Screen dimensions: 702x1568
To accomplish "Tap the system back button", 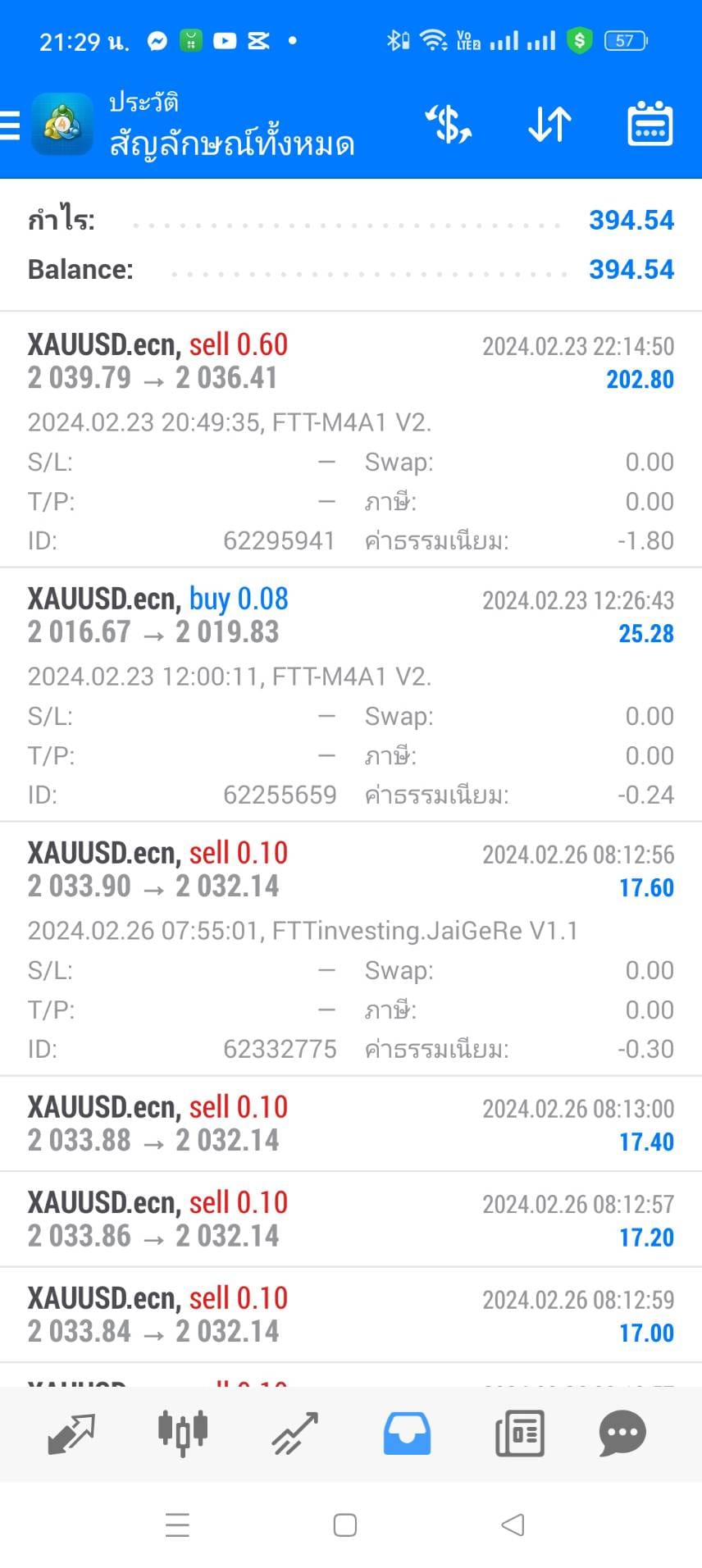I will click(x=513, y=1525).
